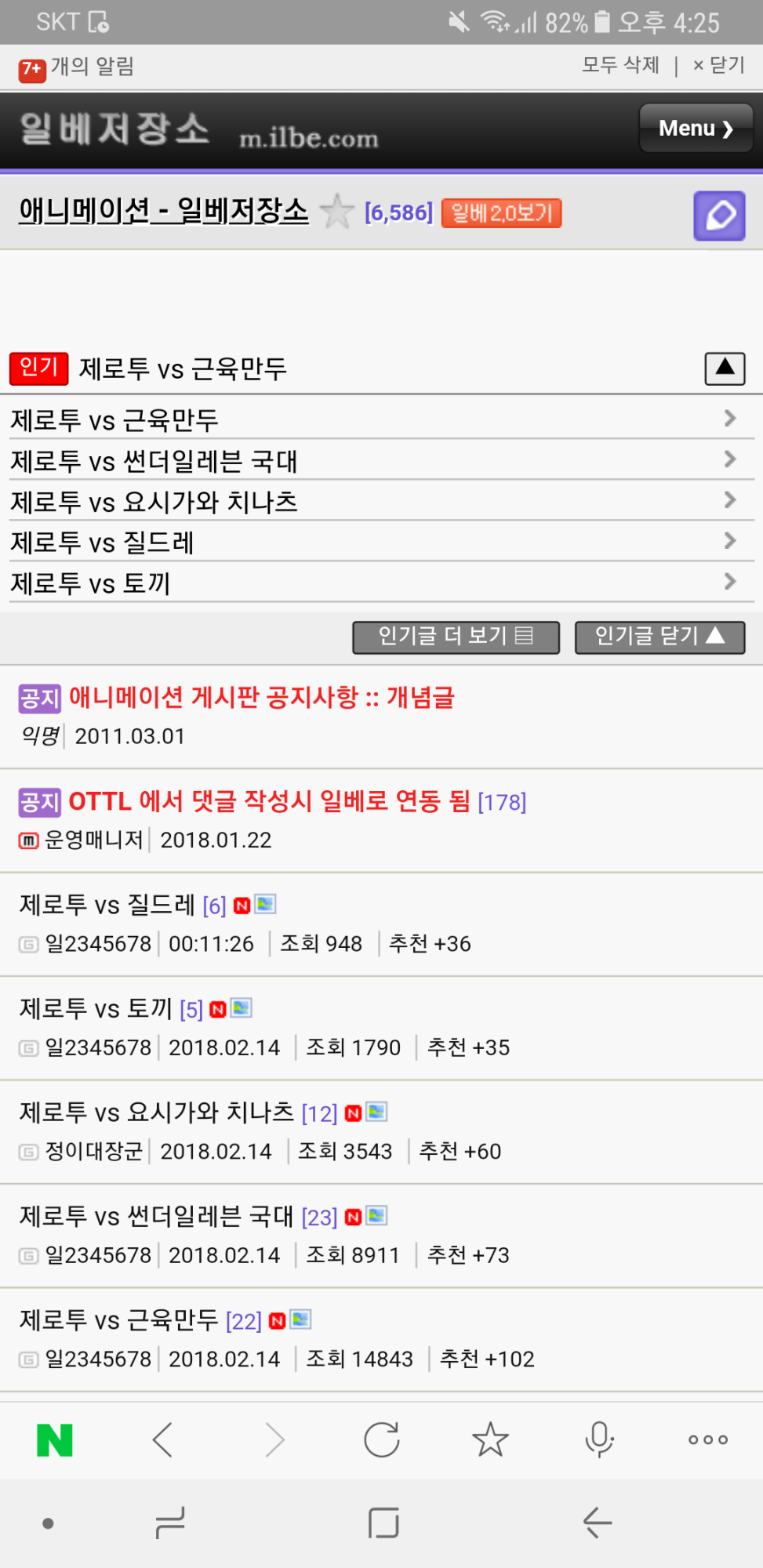Open board post 제로투 vs 질드레 [6]
Image resolution: width=763 pixels, height=1568 pixels.
point(107,905)
